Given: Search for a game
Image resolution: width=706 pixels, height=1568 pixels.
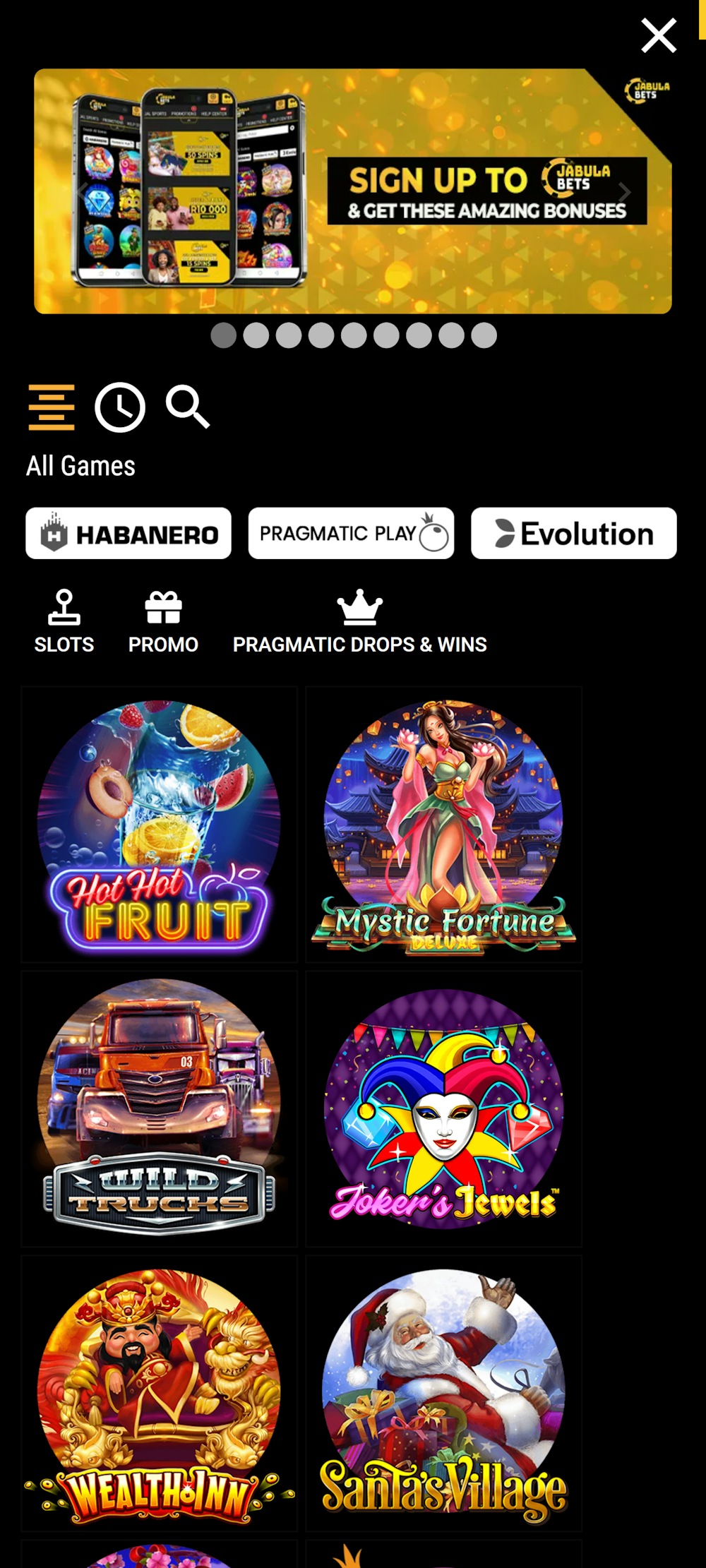Looking at the screenshot, I should 188,407.
